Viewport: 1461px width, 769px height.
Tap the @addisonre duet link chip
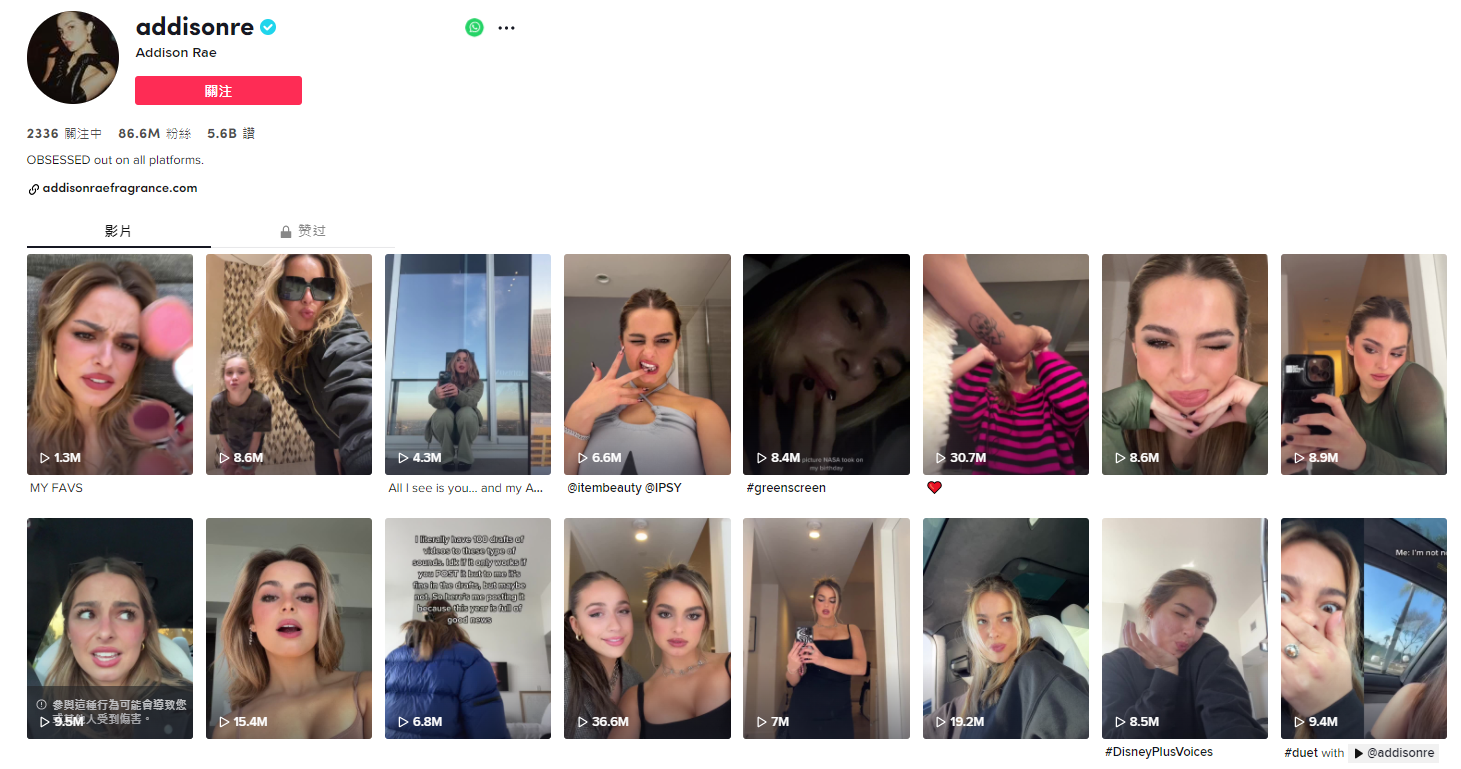pos(1394,753)
